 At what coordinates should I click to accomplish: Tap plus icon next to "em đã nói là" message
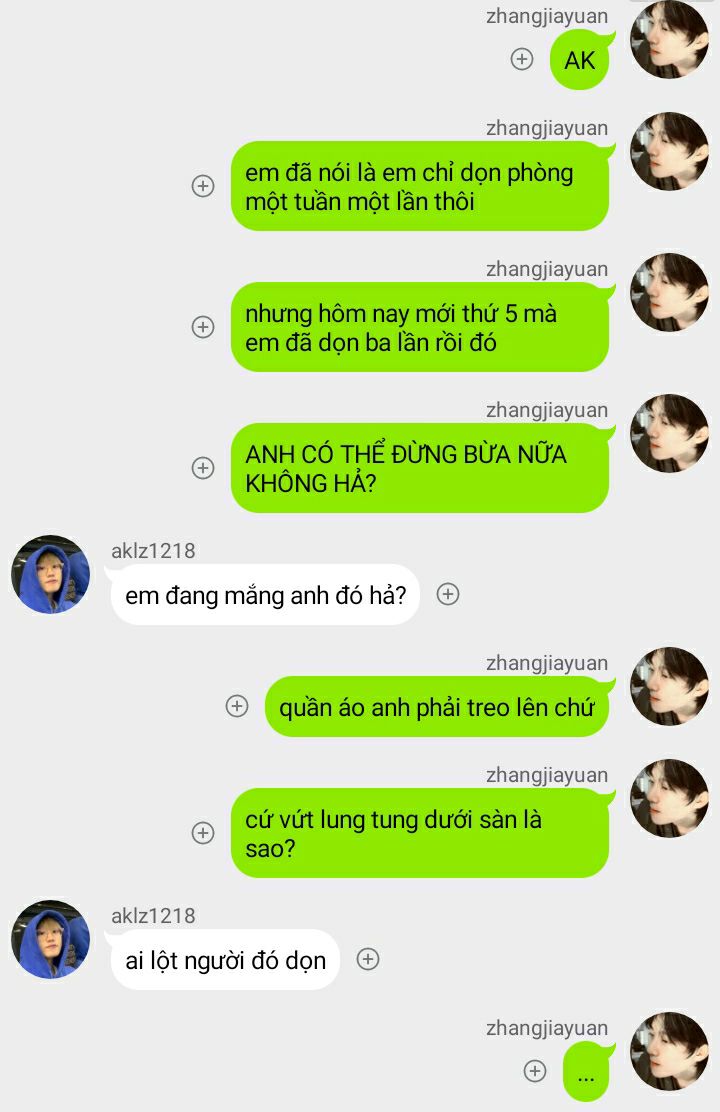click(x=203, y=186)
